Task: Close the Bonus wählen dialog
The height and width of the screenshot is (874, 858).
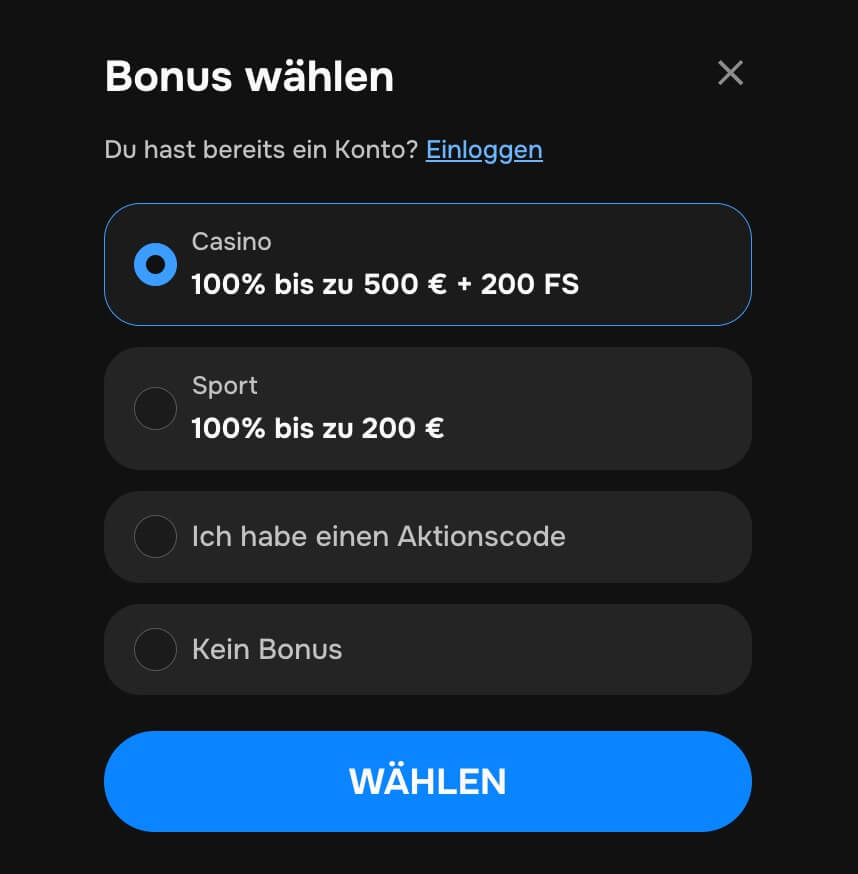Action: click(x=730, y=73)
